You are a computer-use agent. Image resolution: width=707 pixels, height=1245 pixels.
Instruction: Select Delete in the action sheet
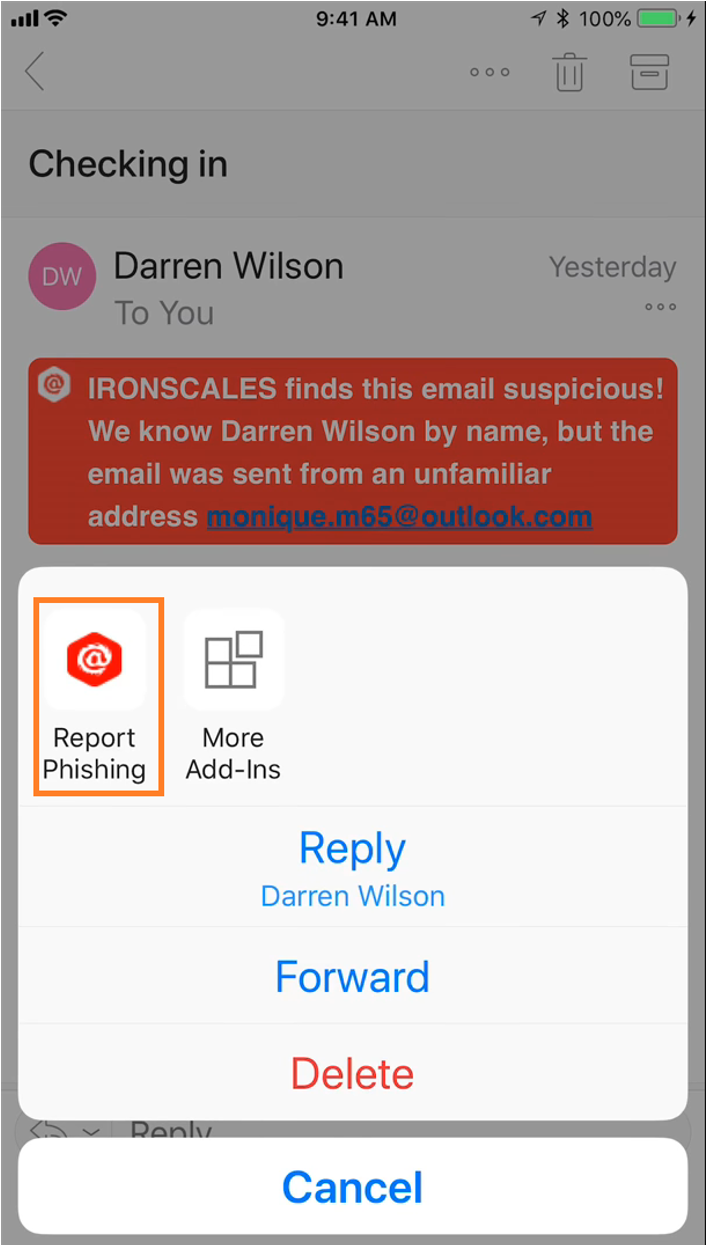click(353, 1072)
